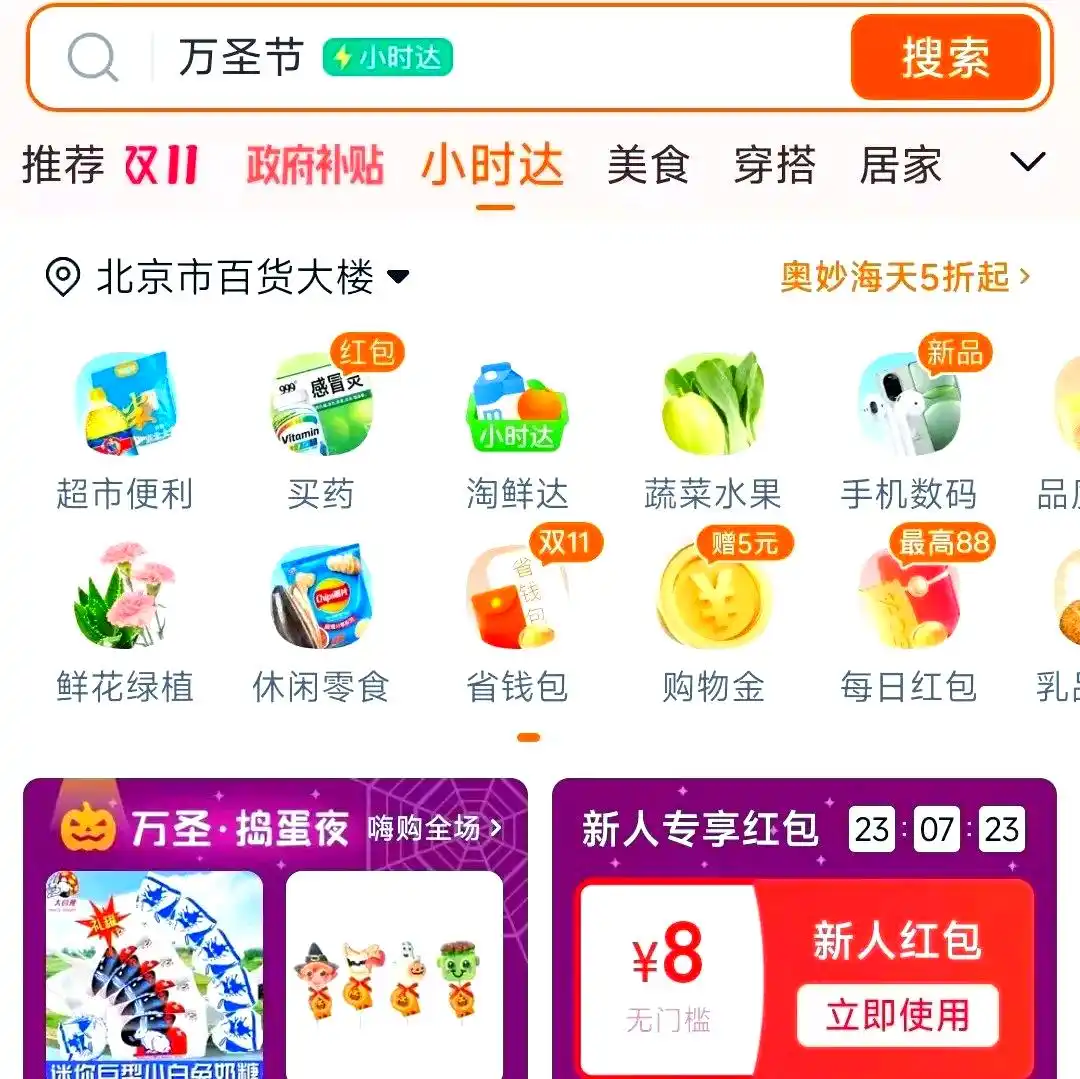Switch to the 推荐 tab
This screenshot has width=1080, height=1079.
[x=63, y=165]
